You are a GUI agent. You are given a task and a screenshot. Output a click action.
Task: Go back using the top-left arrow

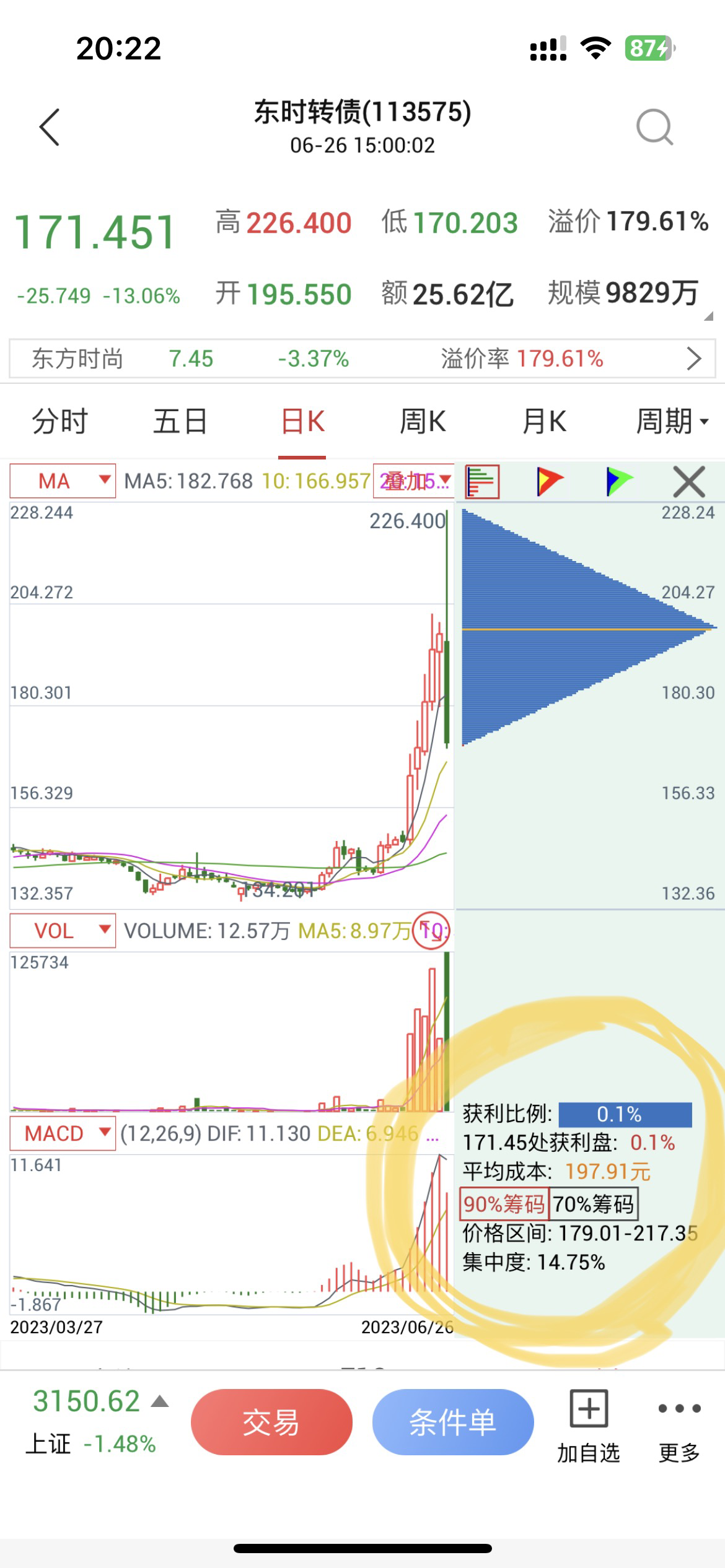[x=50, y=128]
